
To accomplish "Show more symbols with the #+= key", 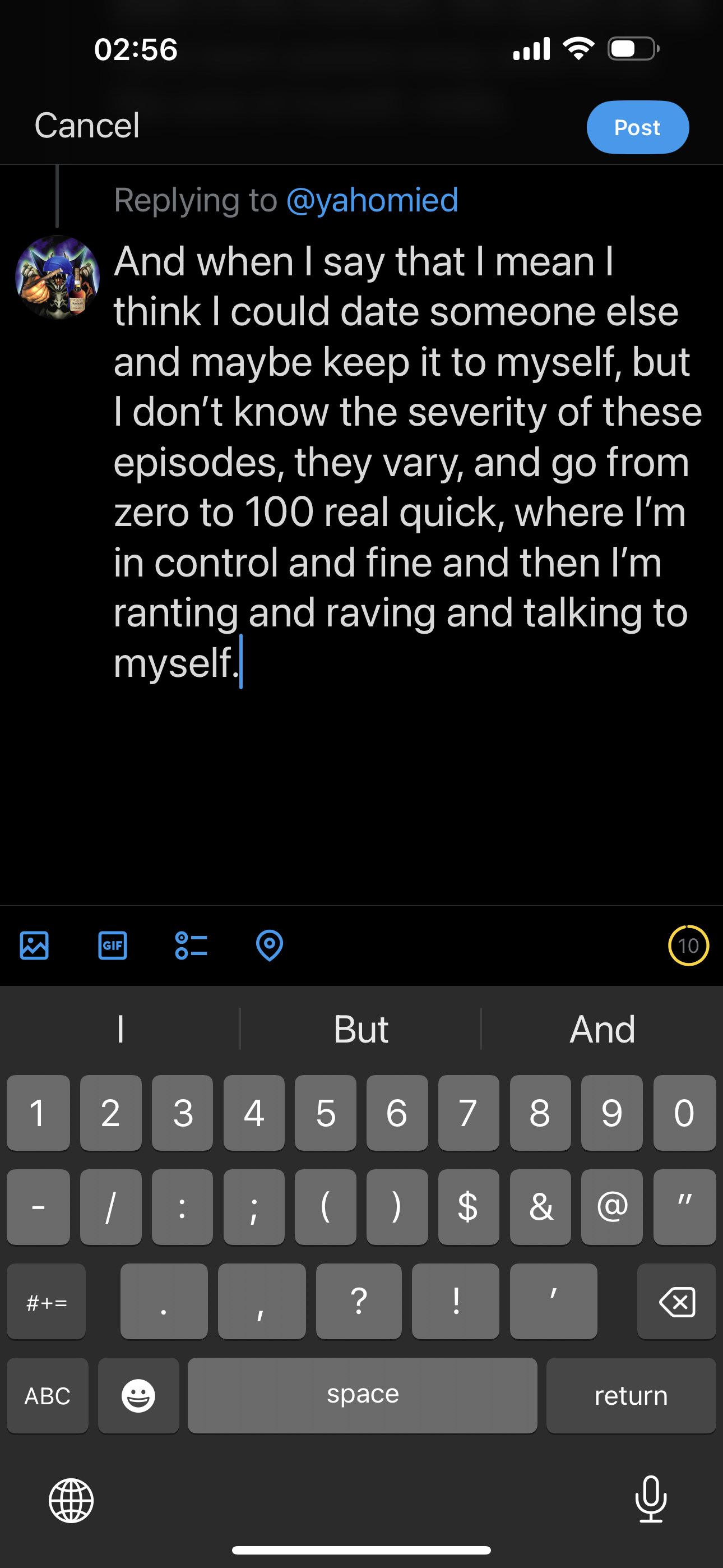I will [47, 1302].
